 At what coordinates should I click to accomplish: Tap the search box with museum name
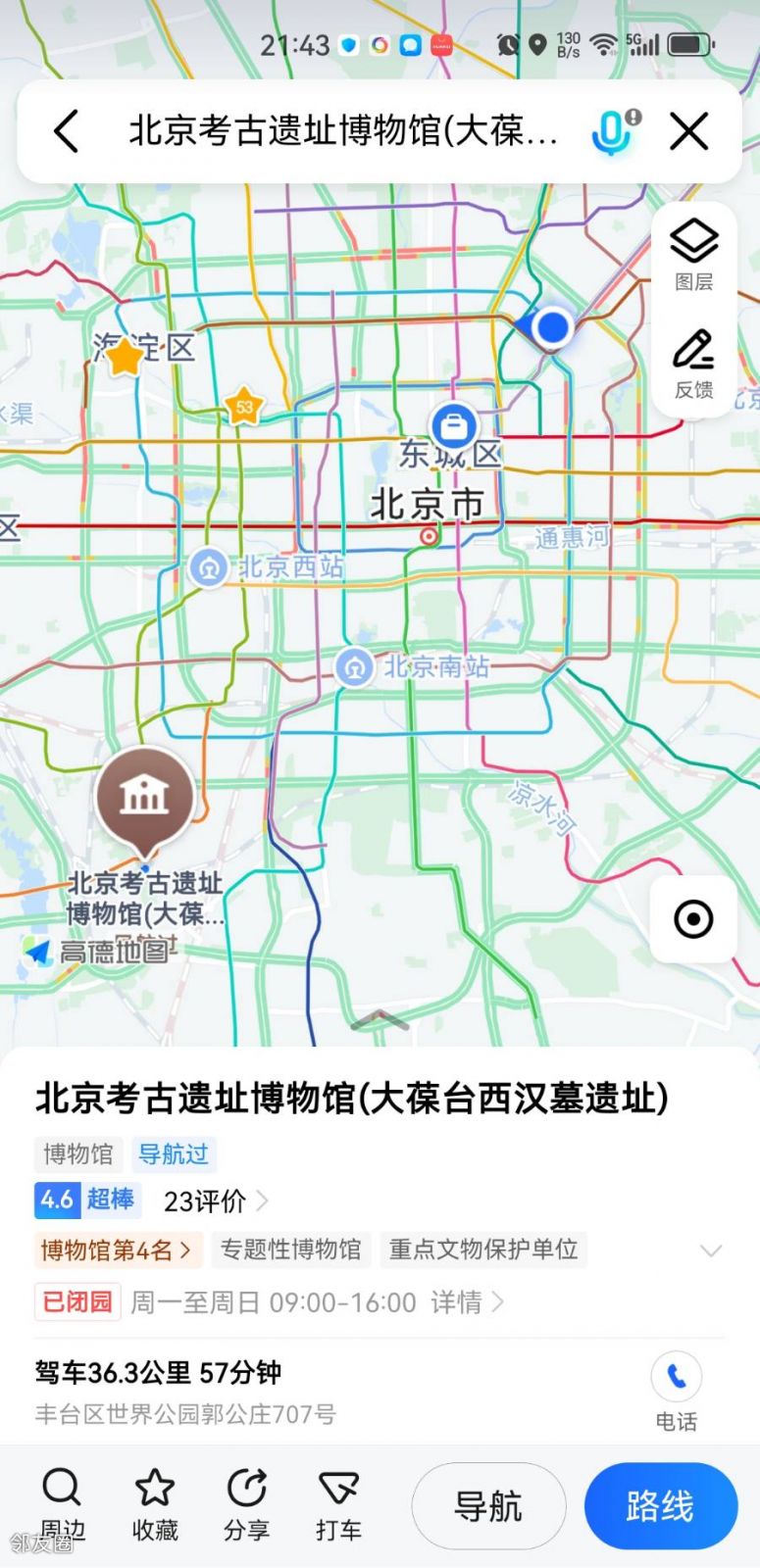[x=343, y=130]
